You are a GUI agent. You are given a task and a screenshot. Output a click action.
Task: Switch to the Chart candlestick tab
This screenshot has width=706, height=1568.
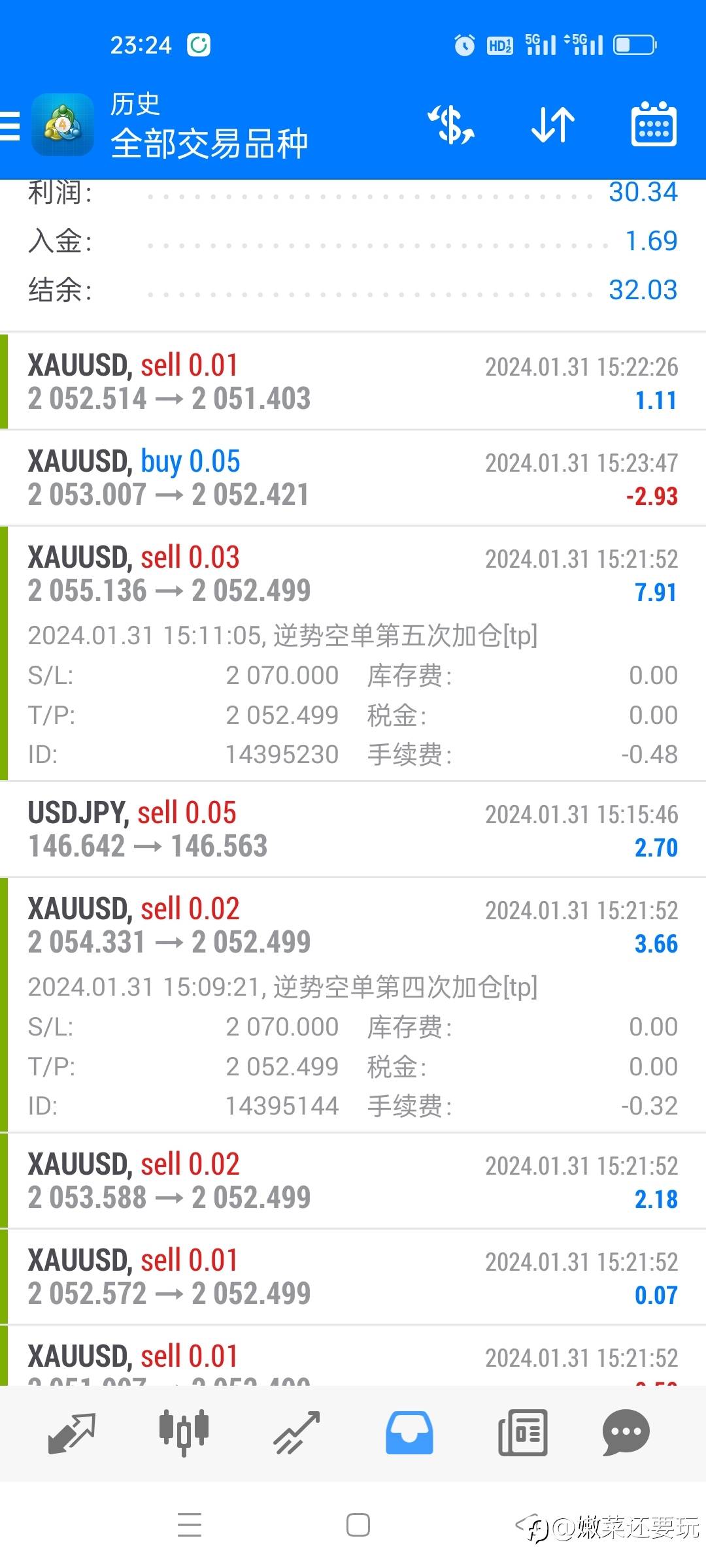tap(184, 1433)
